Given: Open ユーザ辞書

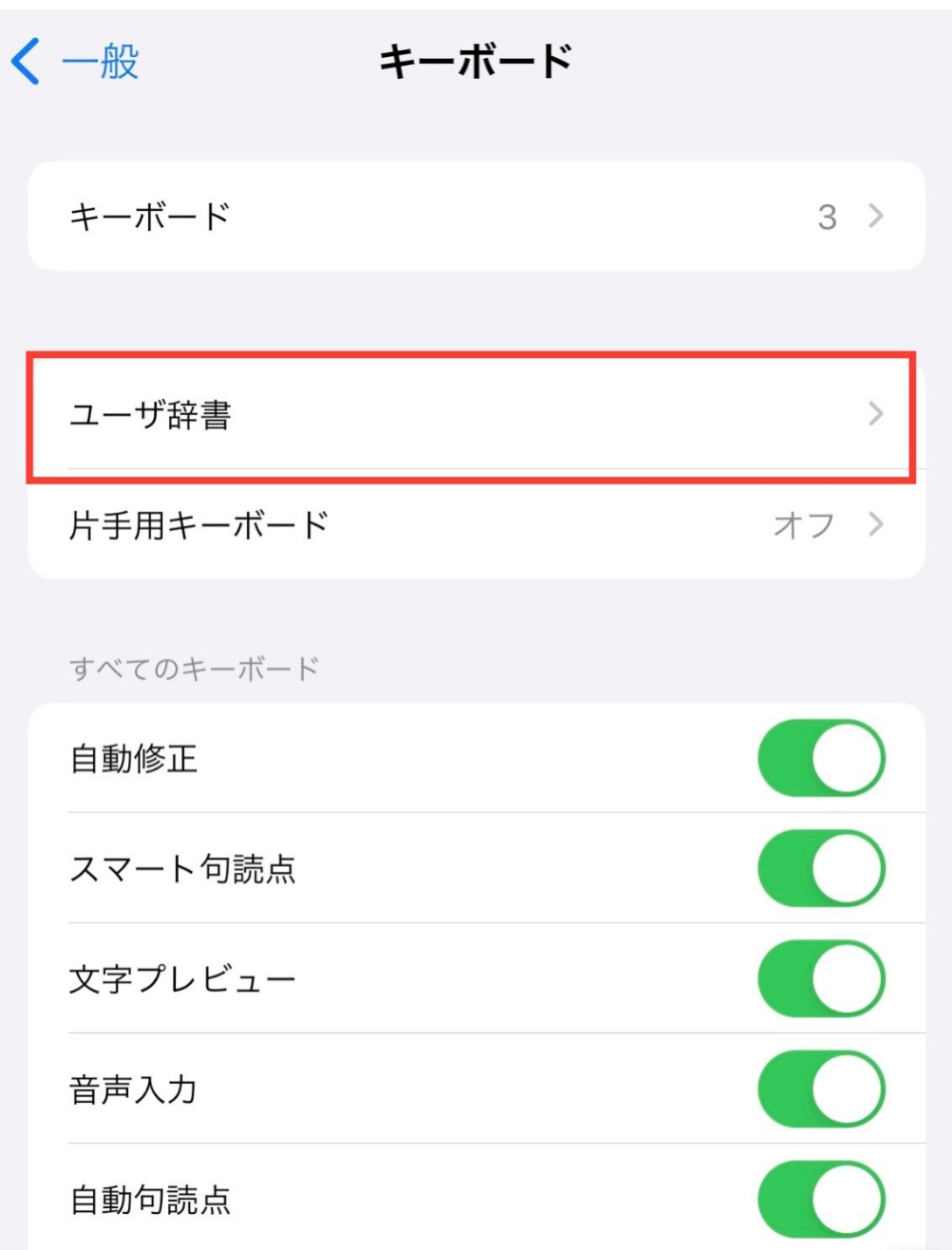Looking at the screenshot, I should (x=475, y=415).
